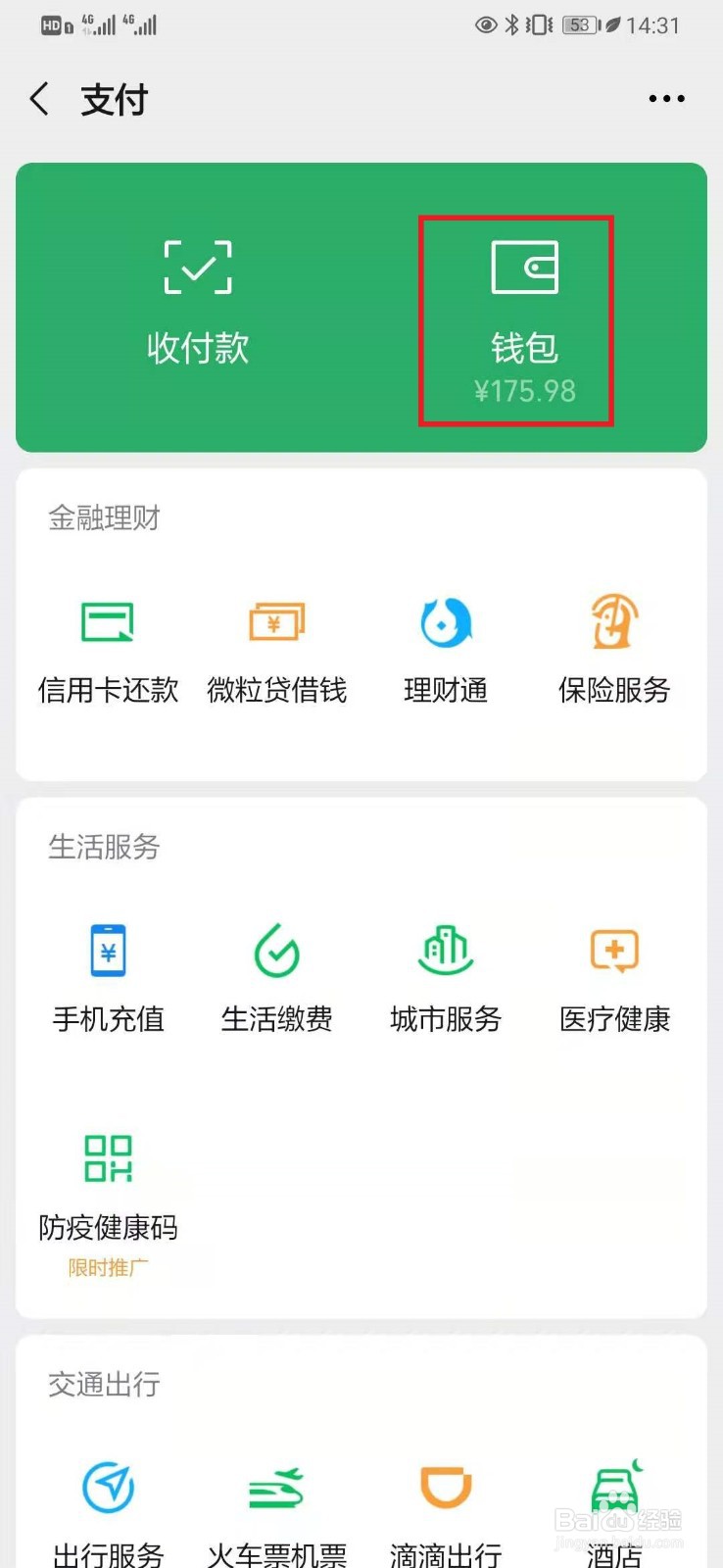723x1568 pixels.
Task: Open 理财通 wealth management
Action: (x=446, y=647)
